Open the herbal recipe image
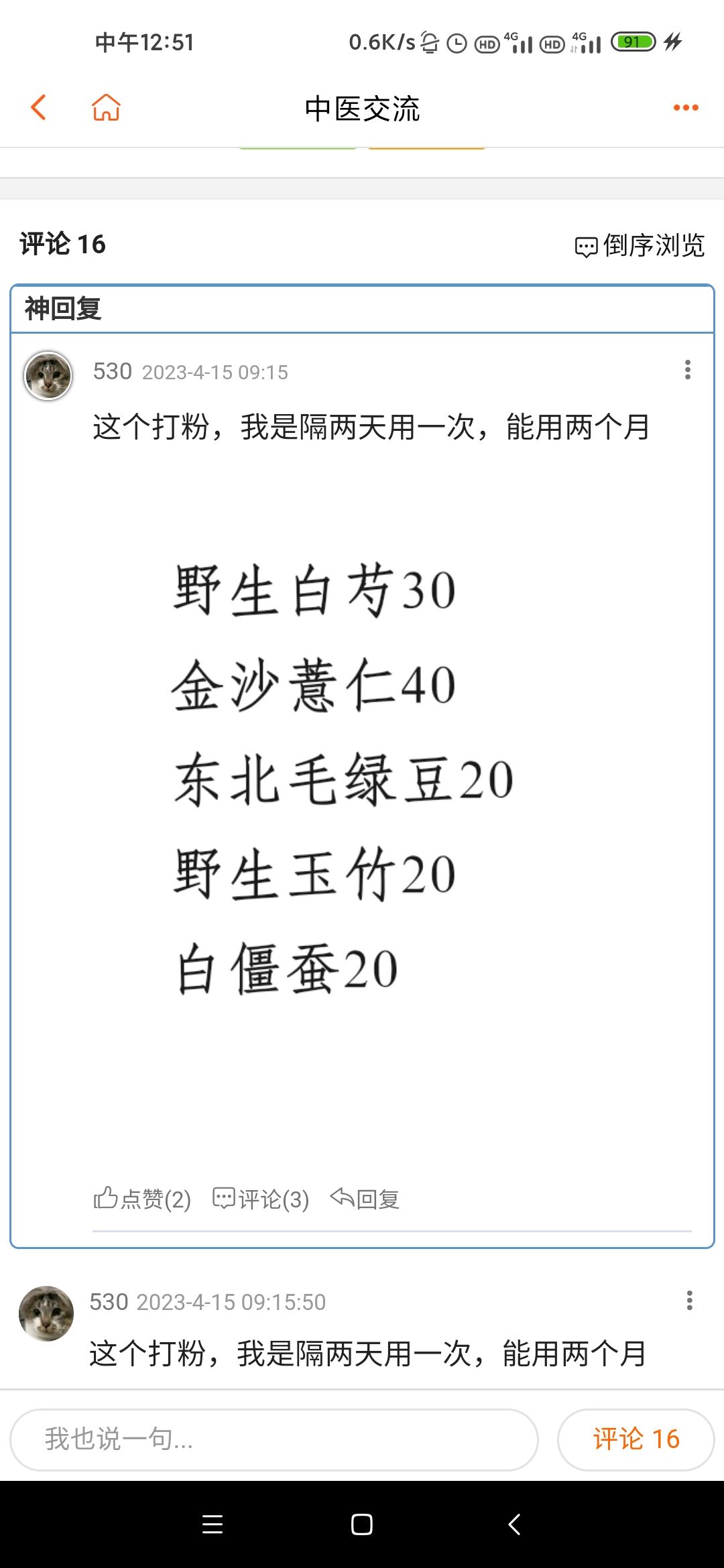This screenshot has height=1568, width=724. [x=342, y=781]
